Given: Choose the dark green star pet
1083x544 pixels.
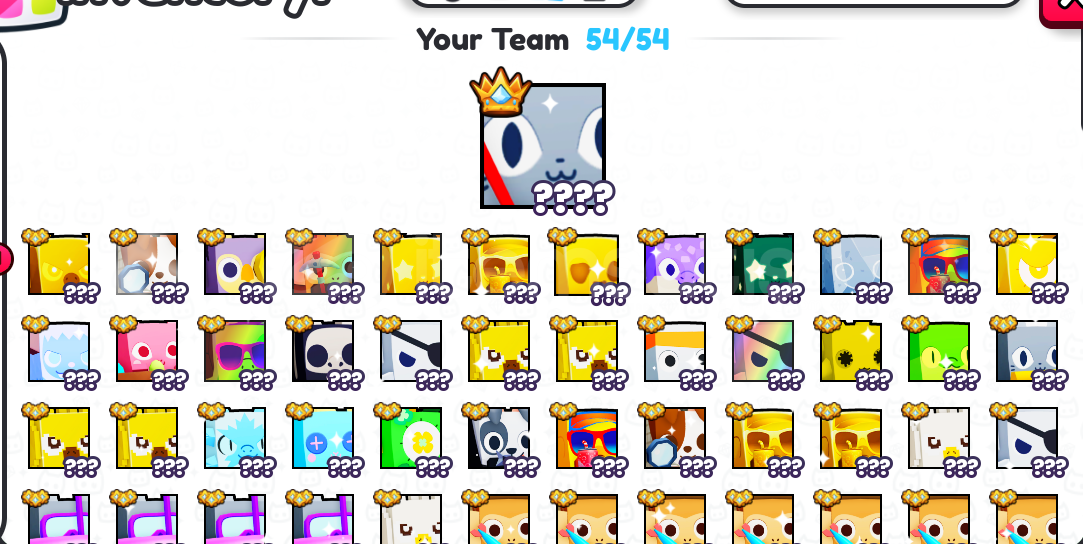Looking at the screenshot, I should [x=763, y=265].
